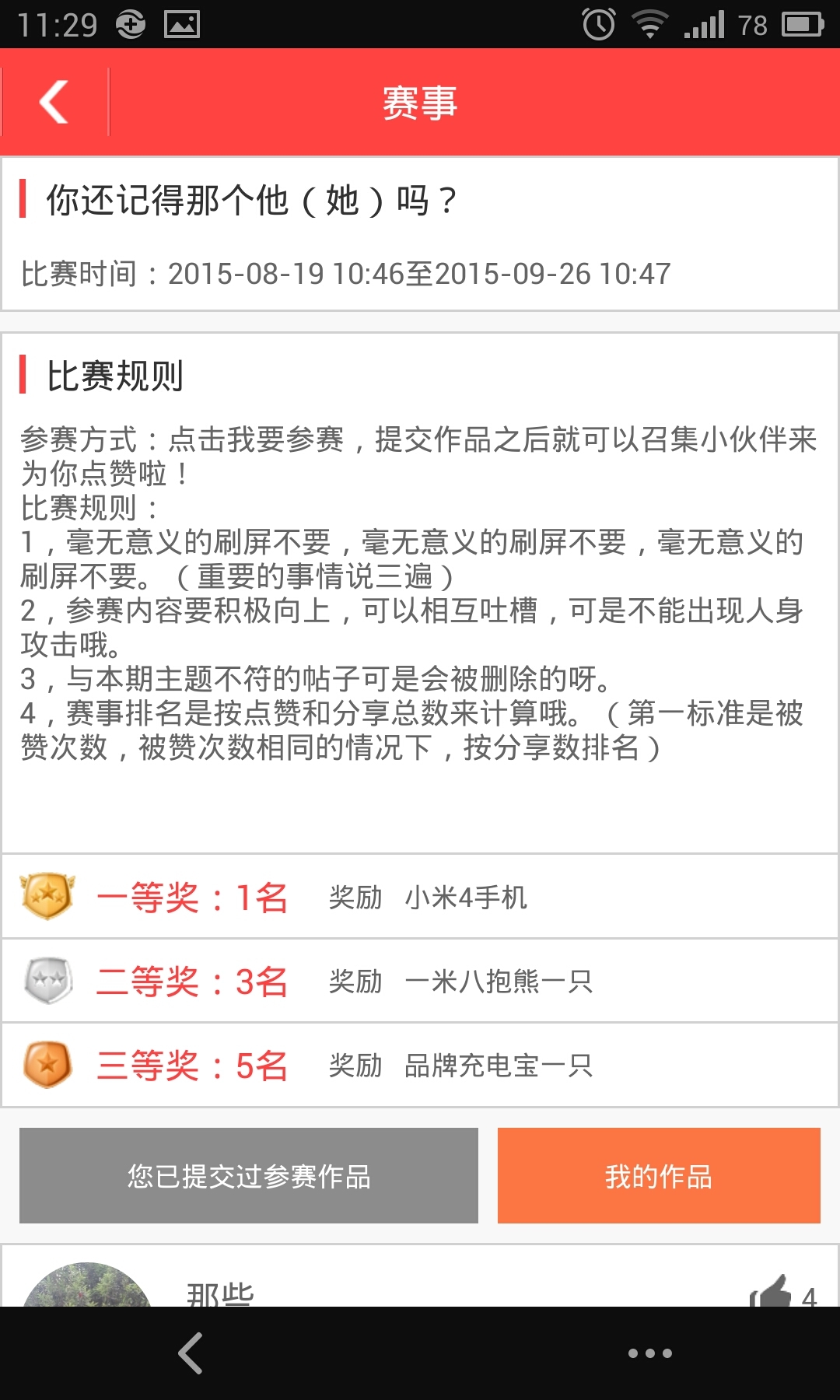840x1400 pixels.
Task: Like the 那些 entry with thumbs-up
Action: click(x=771, y=1293)
